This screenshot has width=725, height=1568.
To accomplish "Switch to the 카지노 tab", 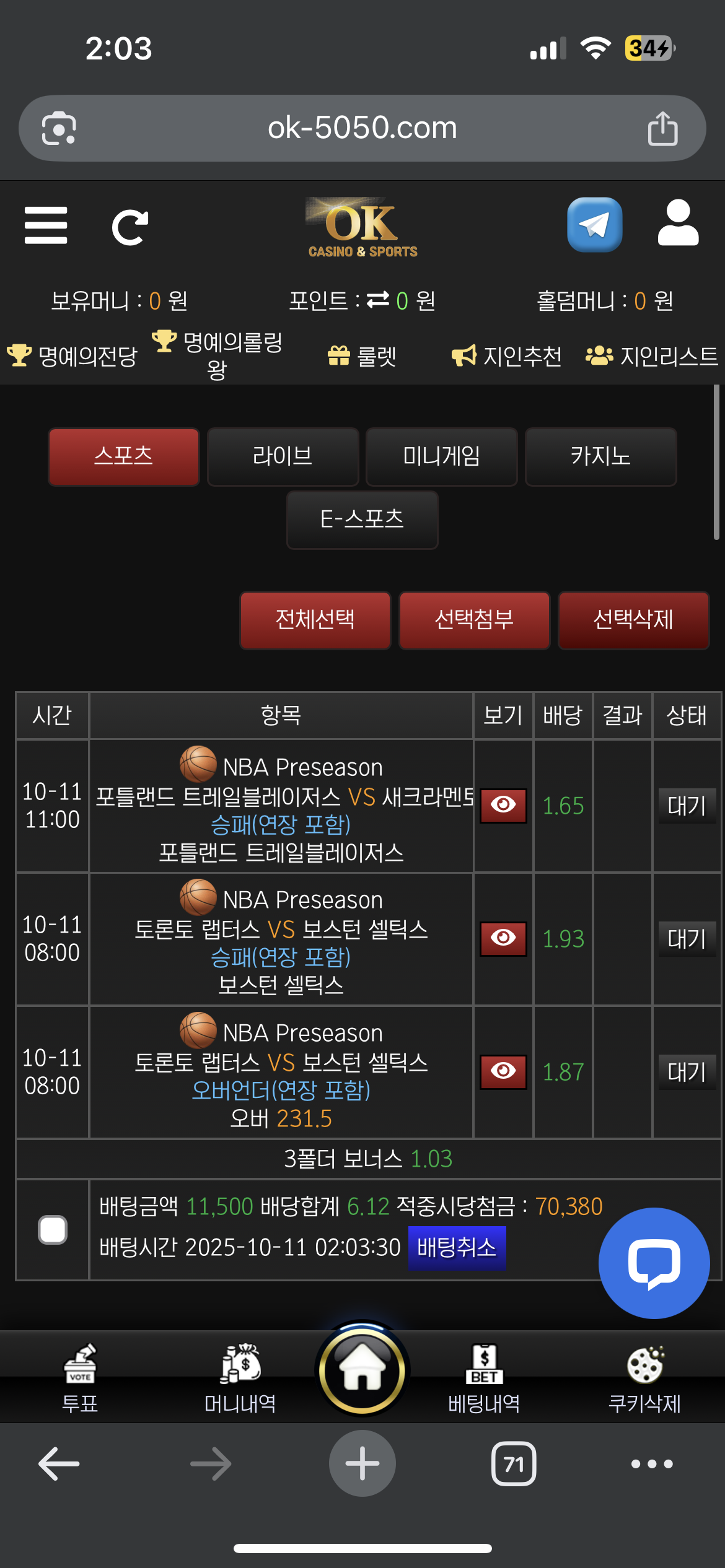I will [600, 456].
